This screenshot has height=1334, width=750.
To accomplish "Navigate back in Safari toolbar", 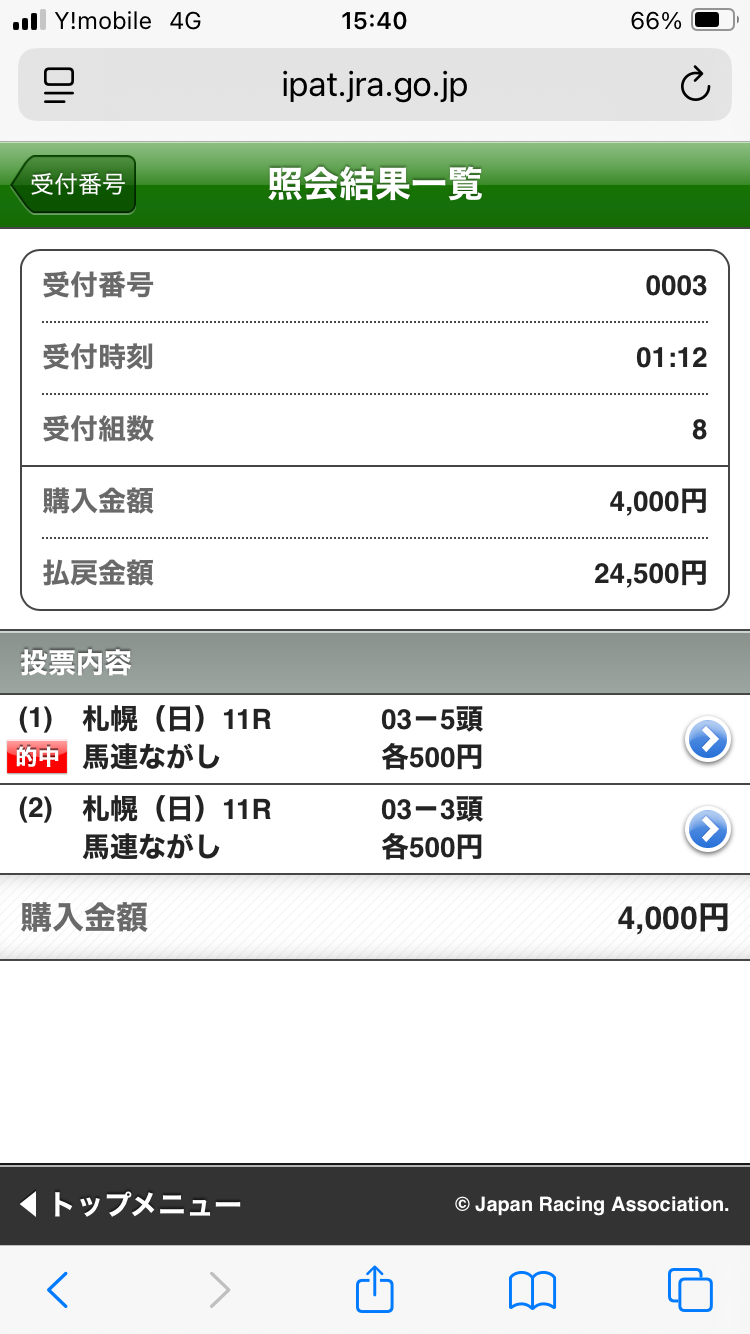I will [x=58, y=1290].
